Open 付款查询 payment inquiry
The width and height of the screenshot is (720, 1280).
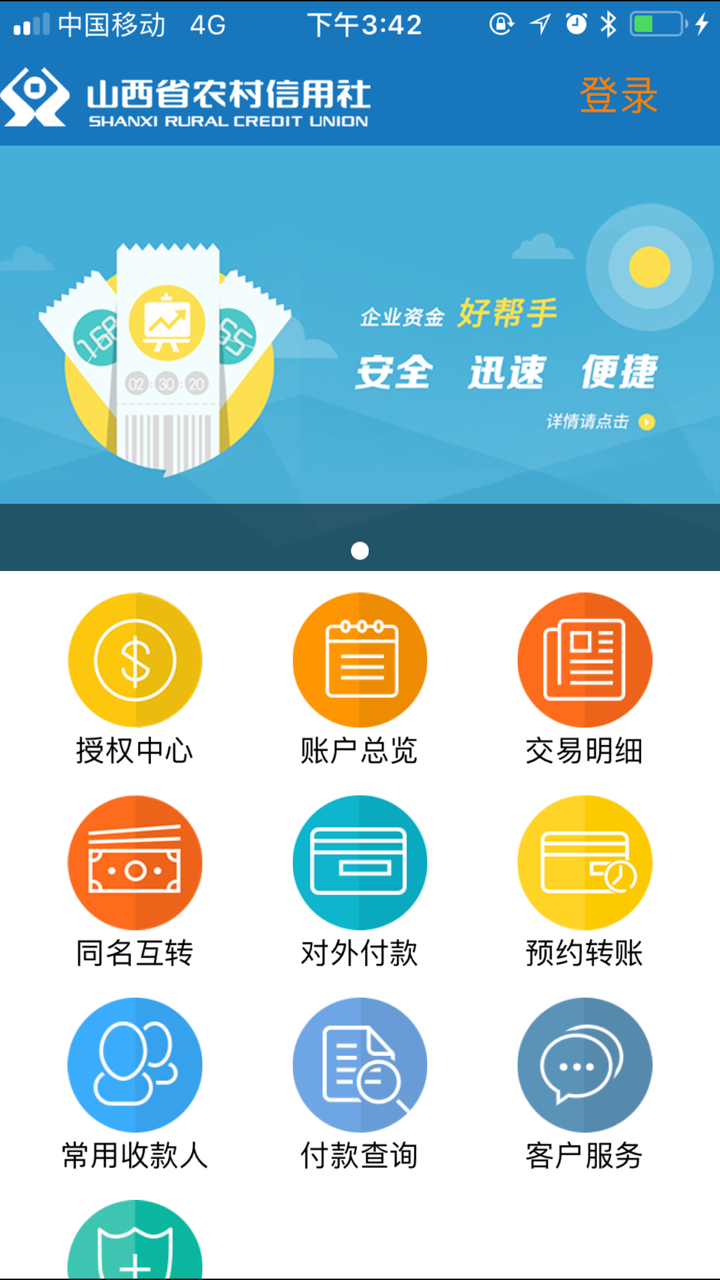pyautogui.click(x=360, y=1064)
